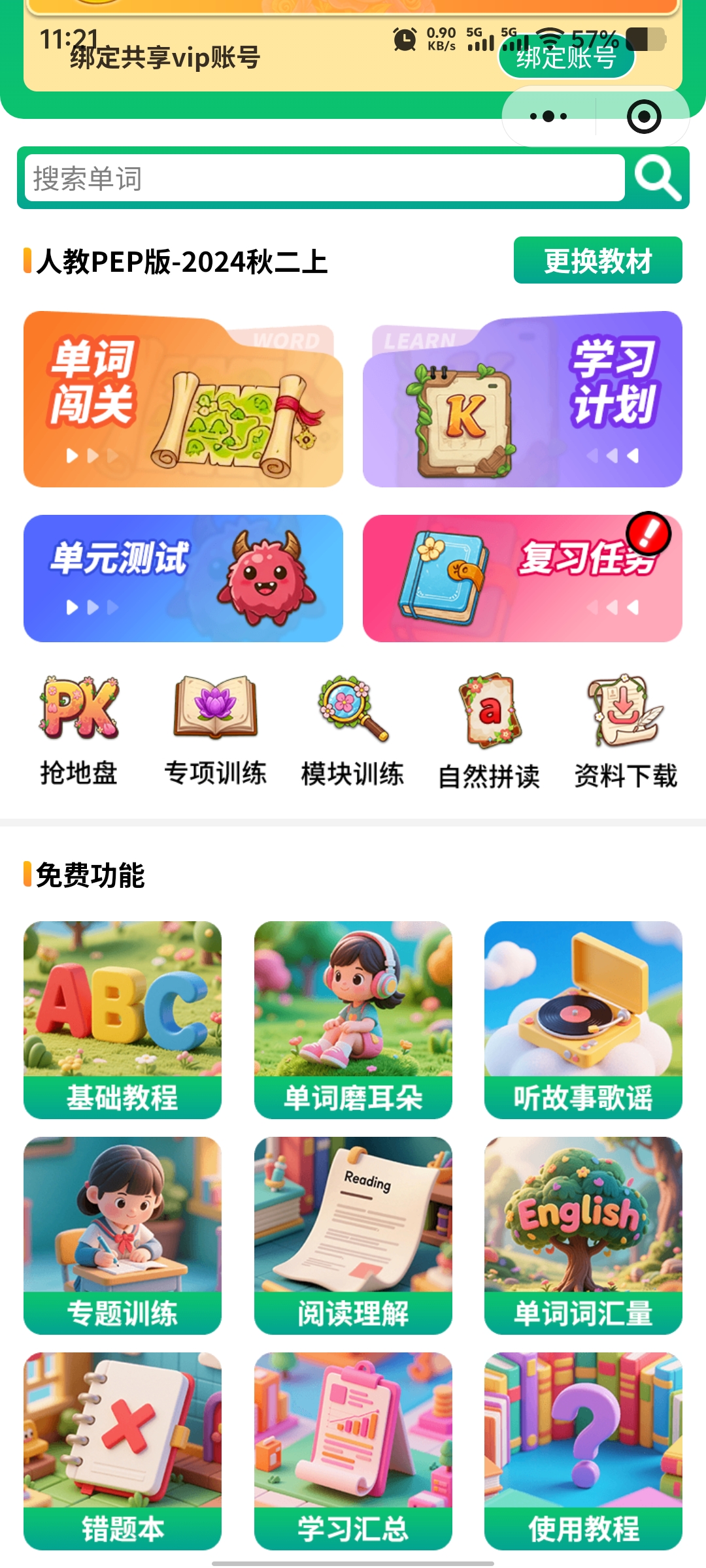
Task: Tap the magnifier search icon
Action: point(656,178)
